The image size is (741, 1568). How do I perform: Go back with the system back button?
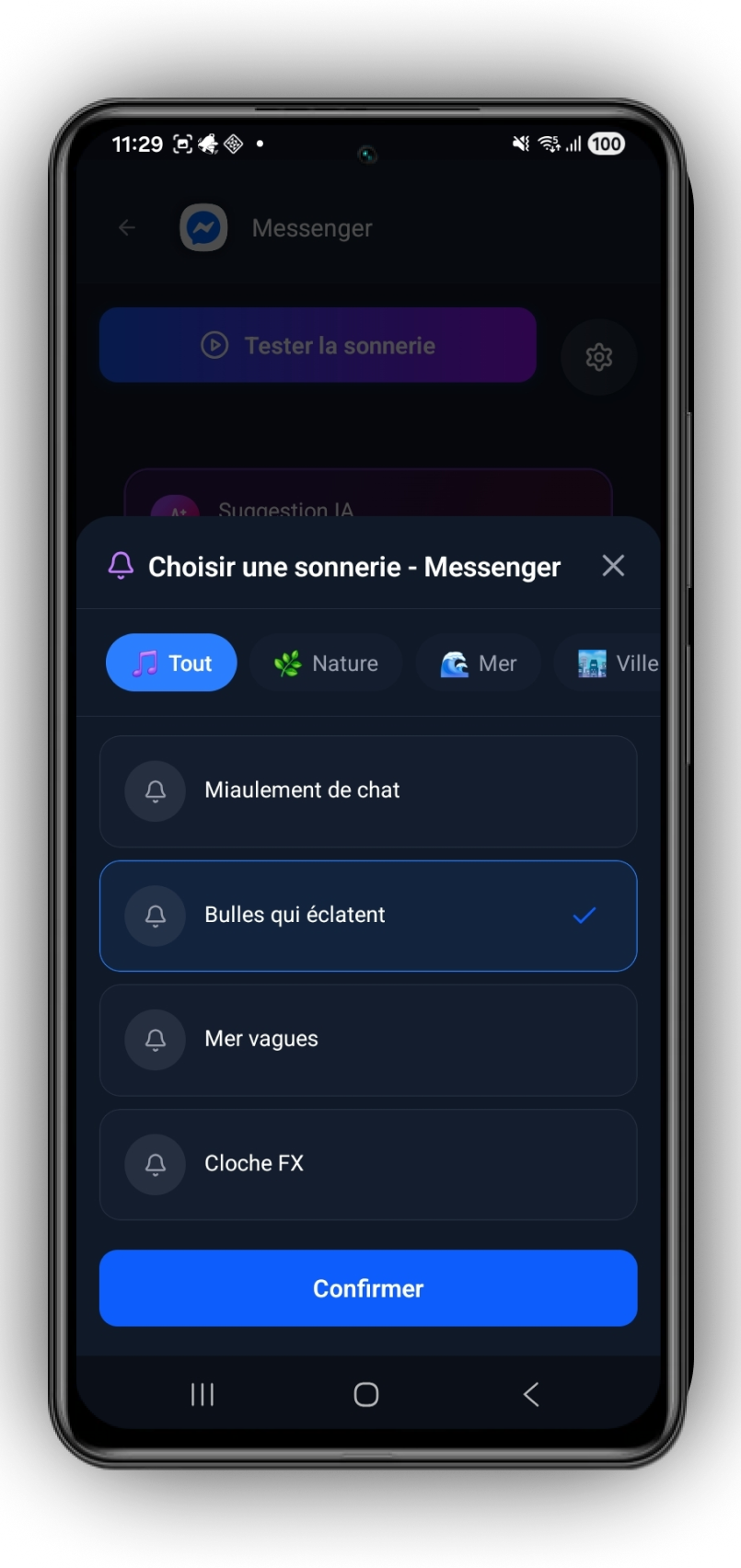tap(531, 1394)
